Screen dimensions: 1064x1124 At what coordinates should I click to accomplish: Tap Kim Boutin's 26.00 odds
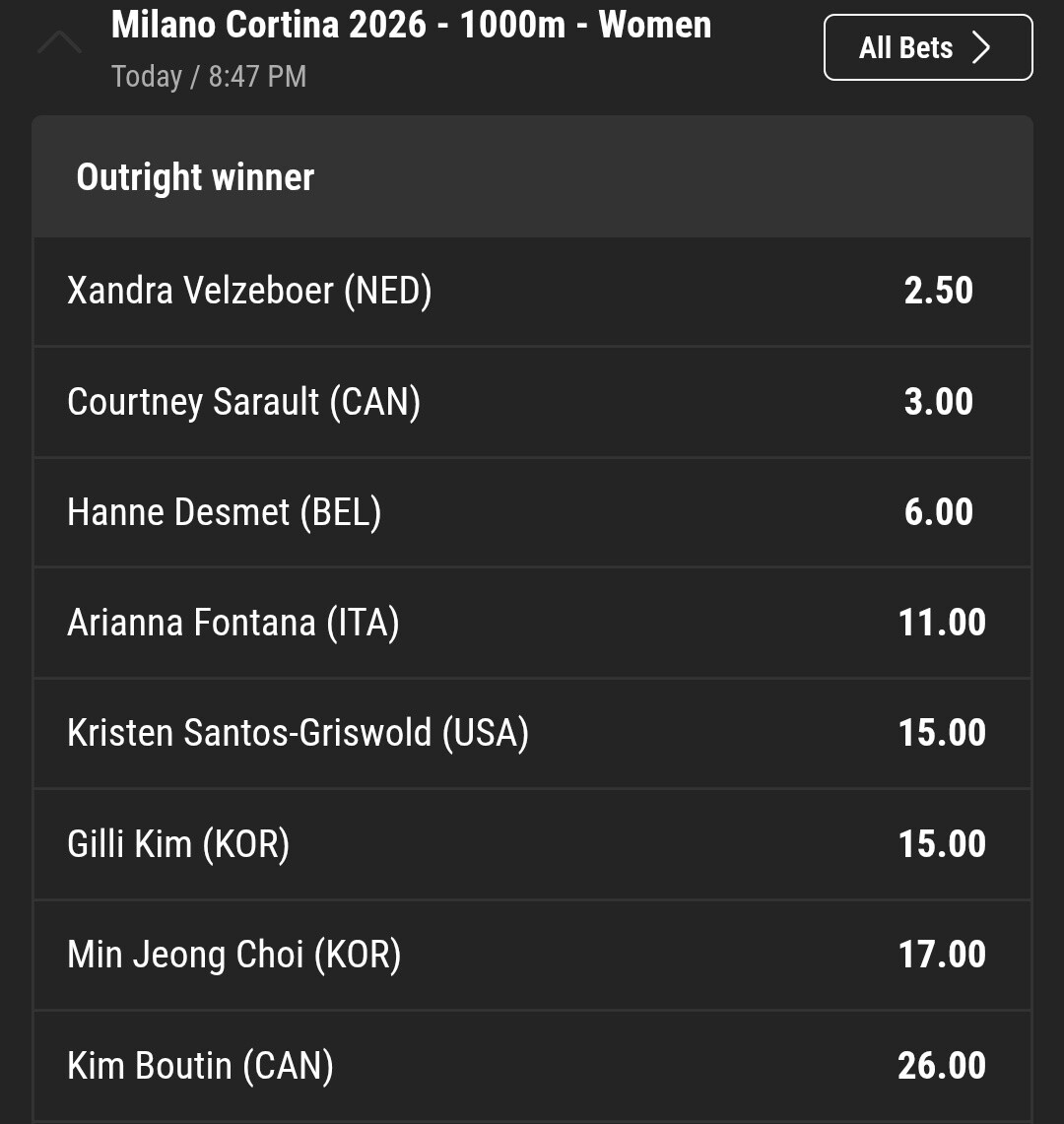point(941,1066)
